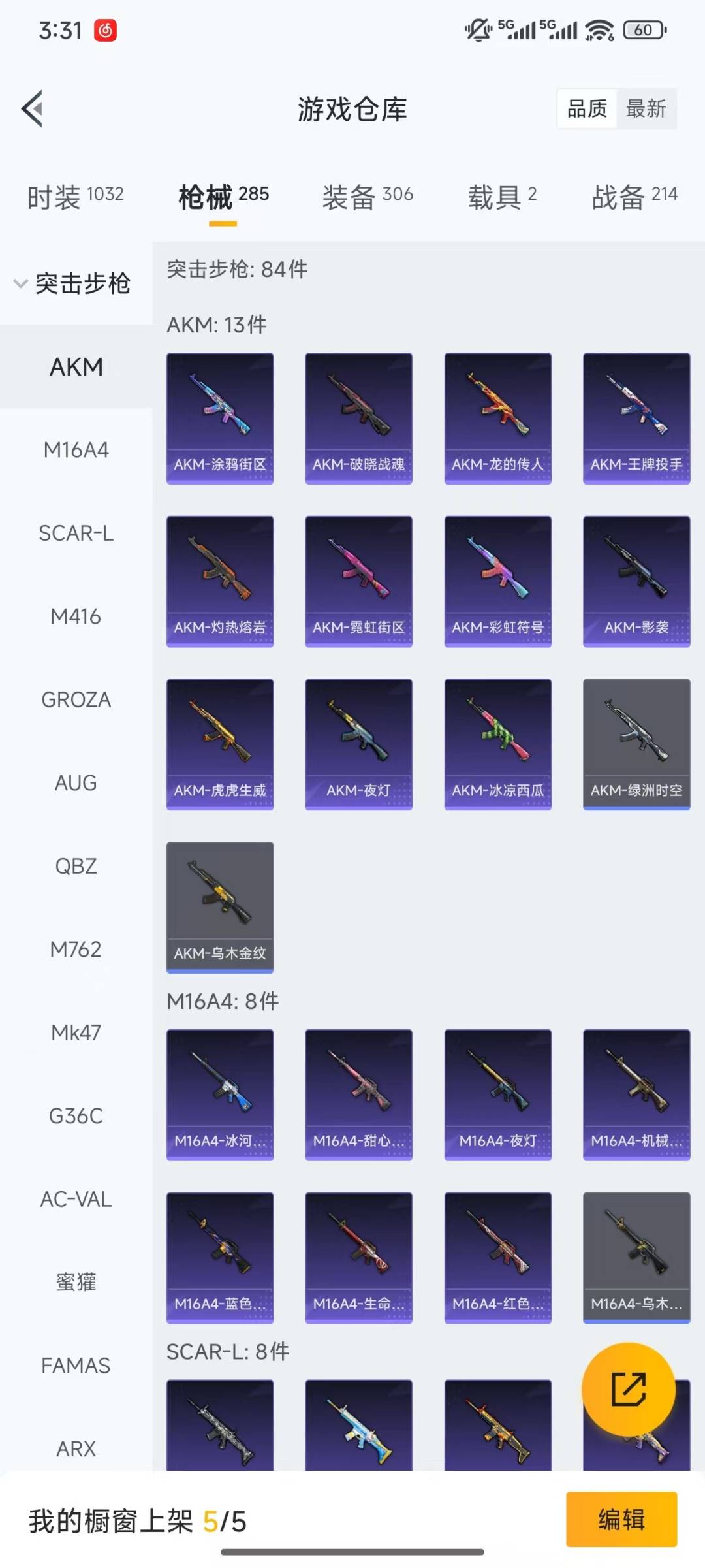This screenshot has width=705, height=1568.
Task: Select GROZA in the side list
Action: click(x=76, y=699)
